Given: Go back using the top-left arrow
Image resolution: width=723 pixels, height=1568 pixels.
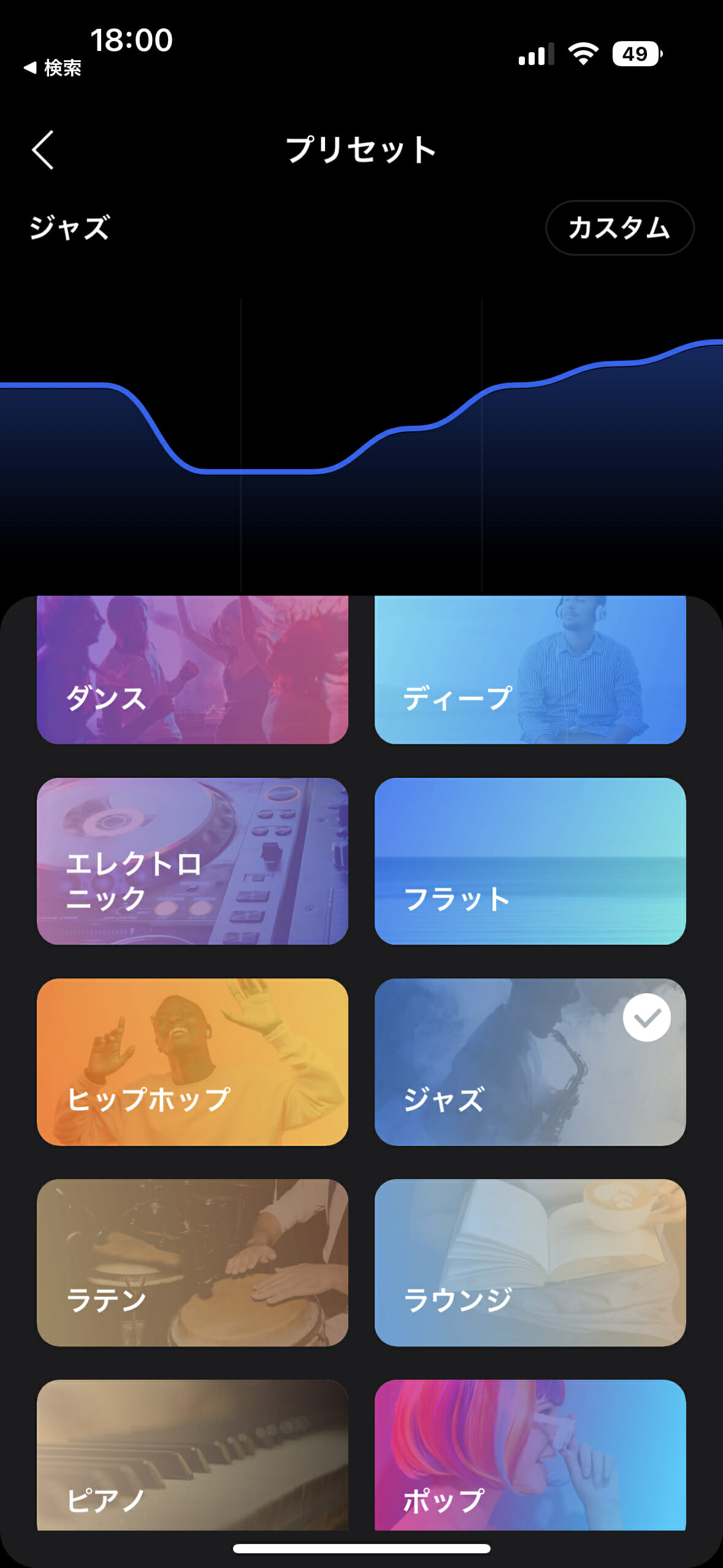Looking at the screenshot, I should tap(43, 149).
